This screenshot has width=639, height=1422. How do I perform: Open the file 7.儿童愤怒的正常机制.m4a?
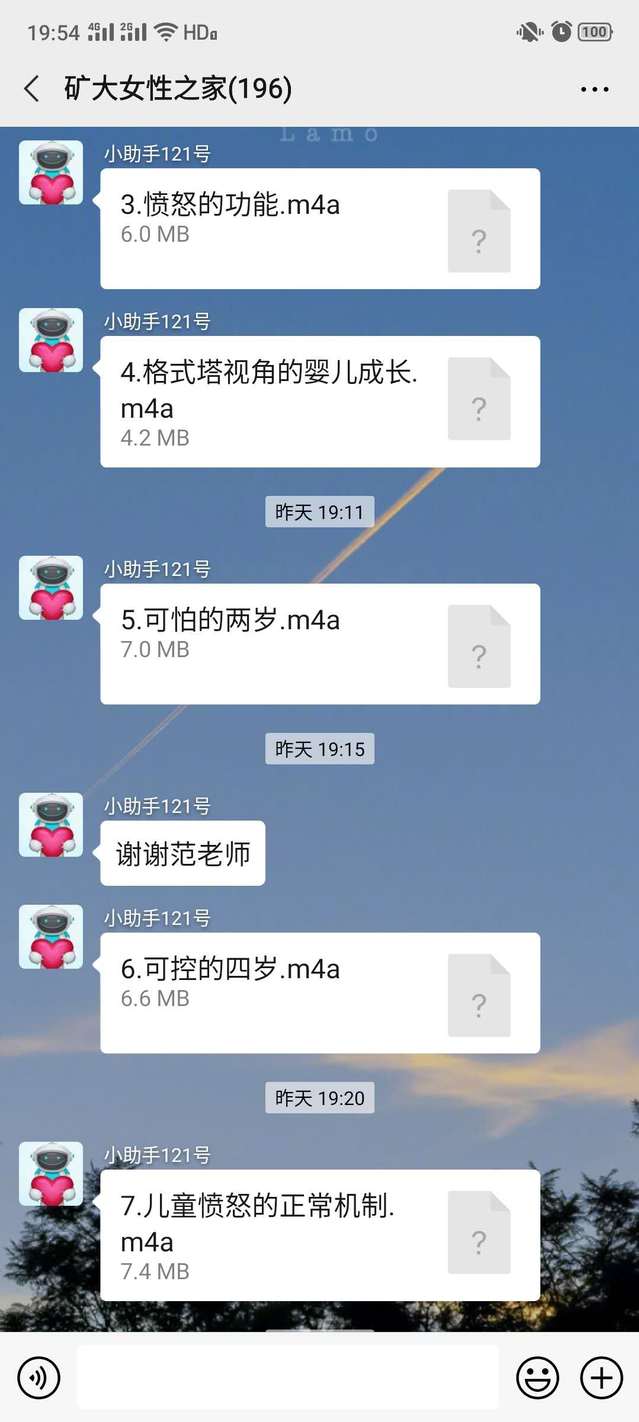(320, 1235)
